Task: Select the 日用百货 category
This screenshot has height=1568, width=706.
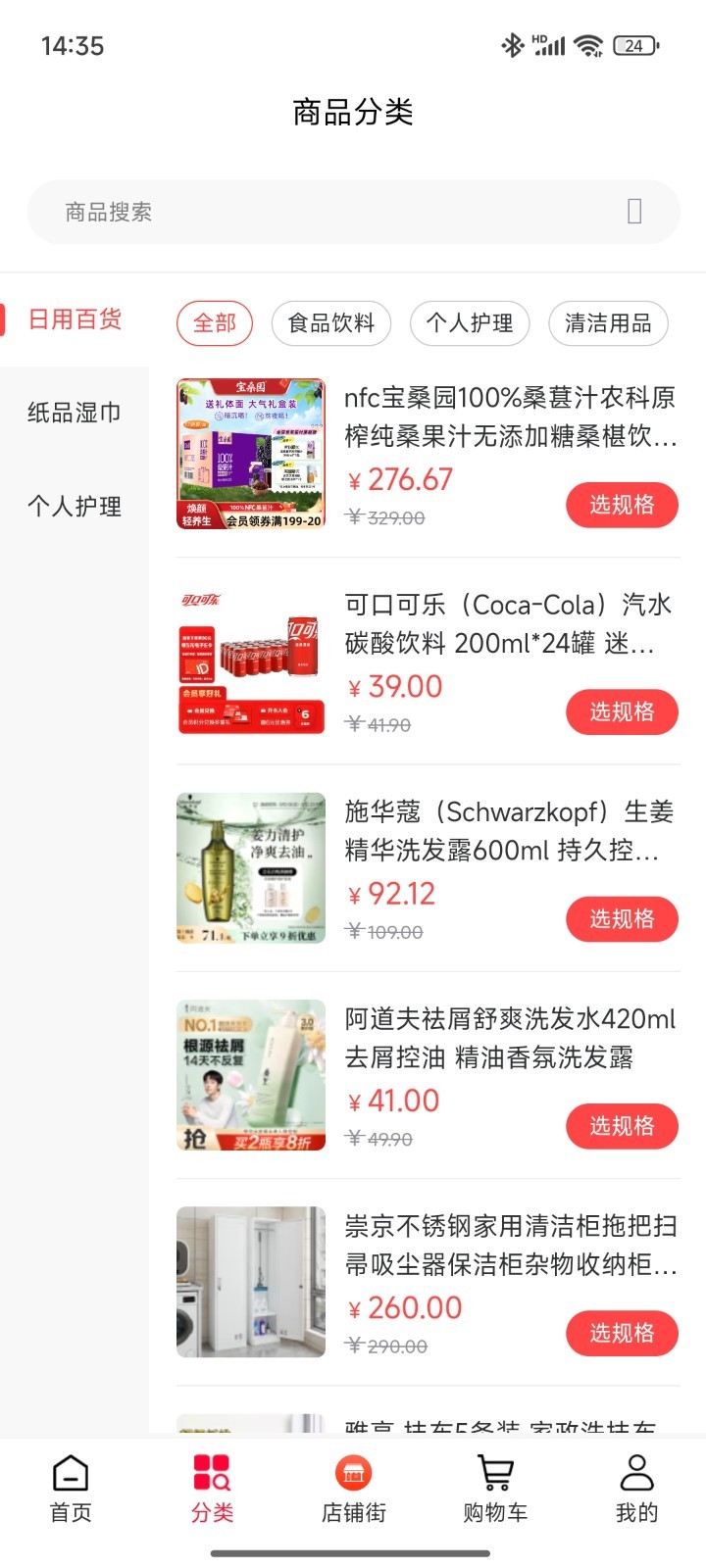Action: coord(75,319)
